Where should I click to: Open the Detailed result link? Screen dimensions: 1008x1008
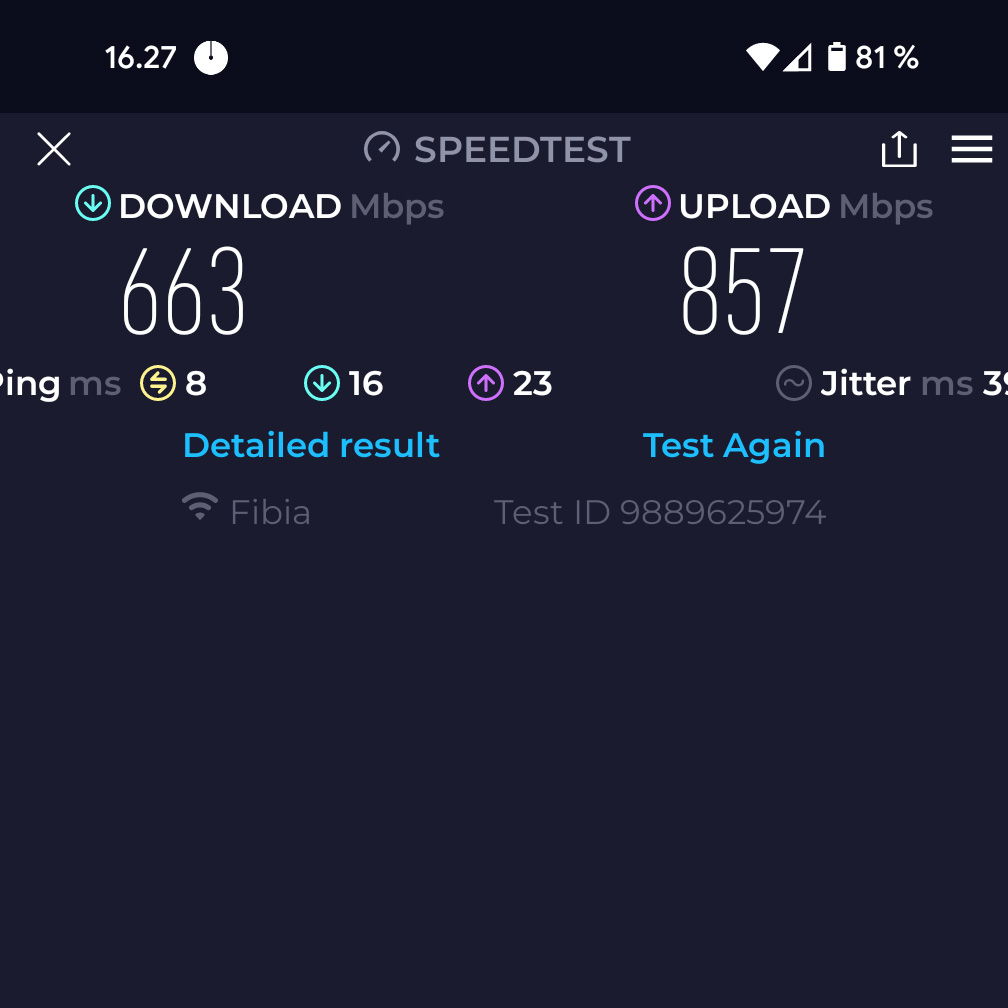(311, 445)
